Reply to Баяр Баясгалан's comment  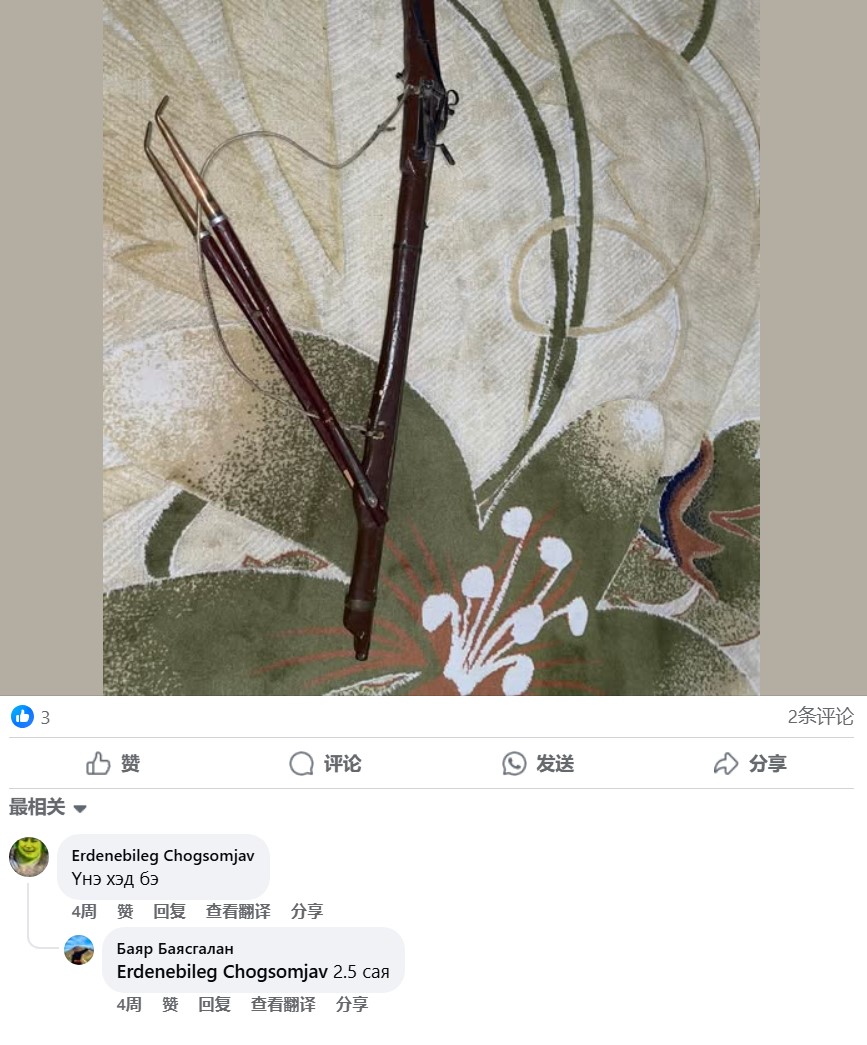point(214,1004)
